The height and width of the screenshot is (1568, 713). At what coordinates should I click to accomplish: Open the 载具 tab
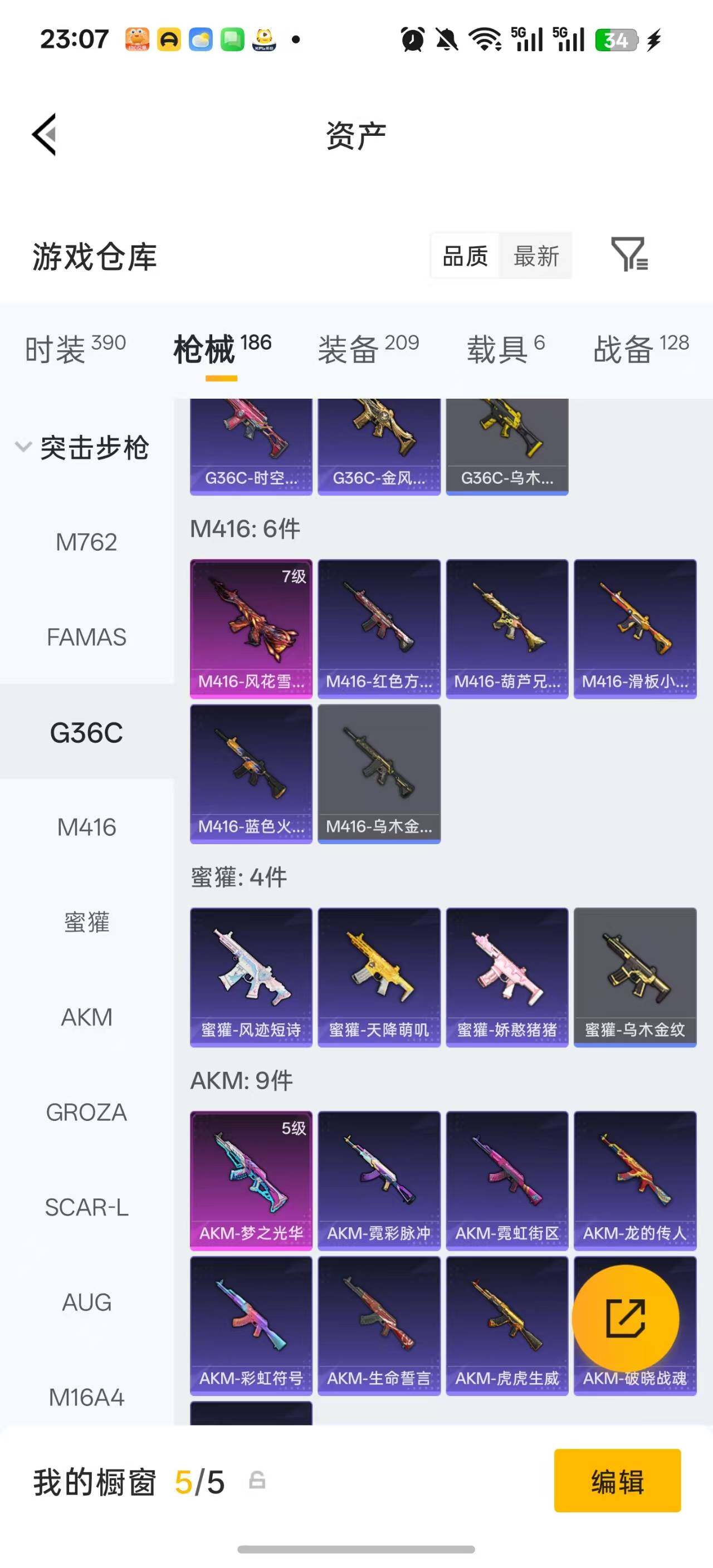505,349
